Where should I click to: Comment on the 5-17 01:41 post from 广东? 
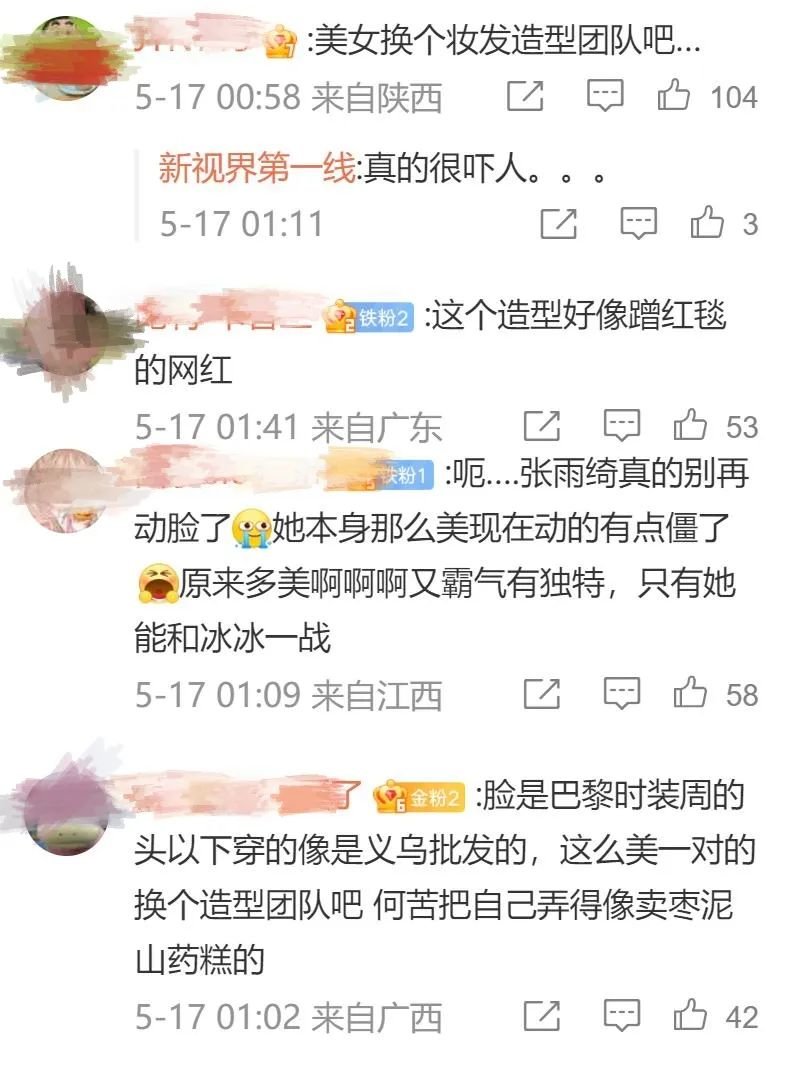[x=621, y=427]
